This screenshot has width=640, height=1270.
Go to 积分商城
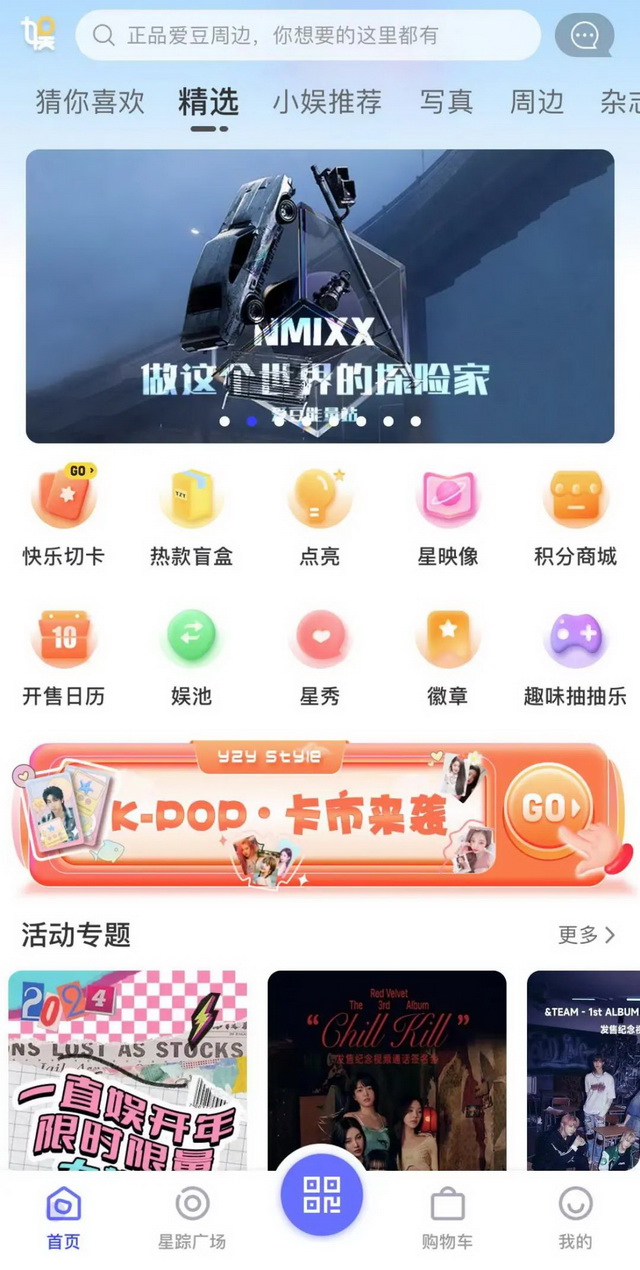pos(575,516)
